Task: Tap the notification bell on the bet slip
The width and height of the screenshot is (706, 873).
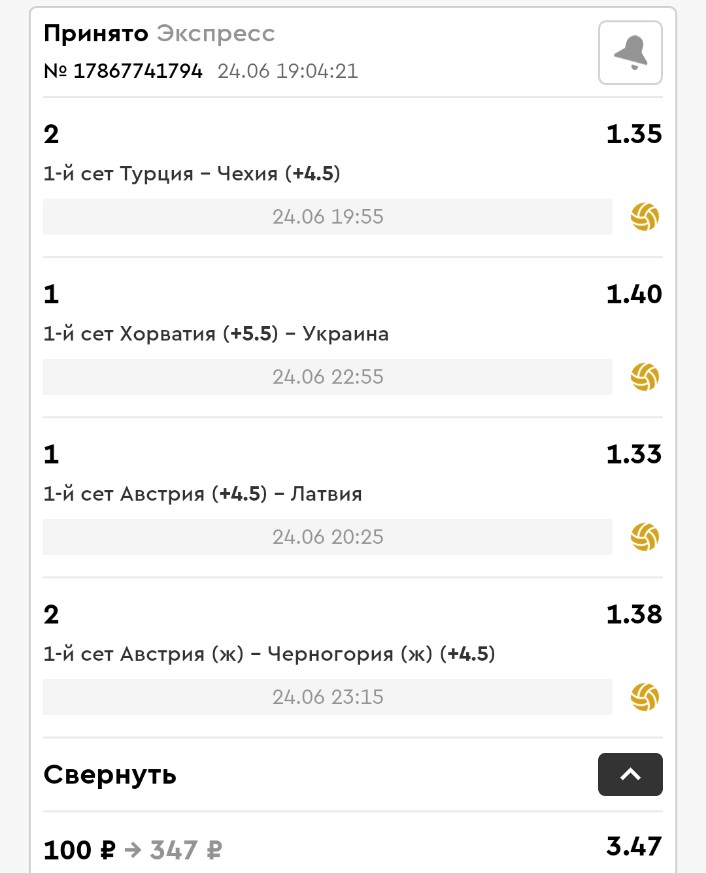Action: (x=630, y=52)
